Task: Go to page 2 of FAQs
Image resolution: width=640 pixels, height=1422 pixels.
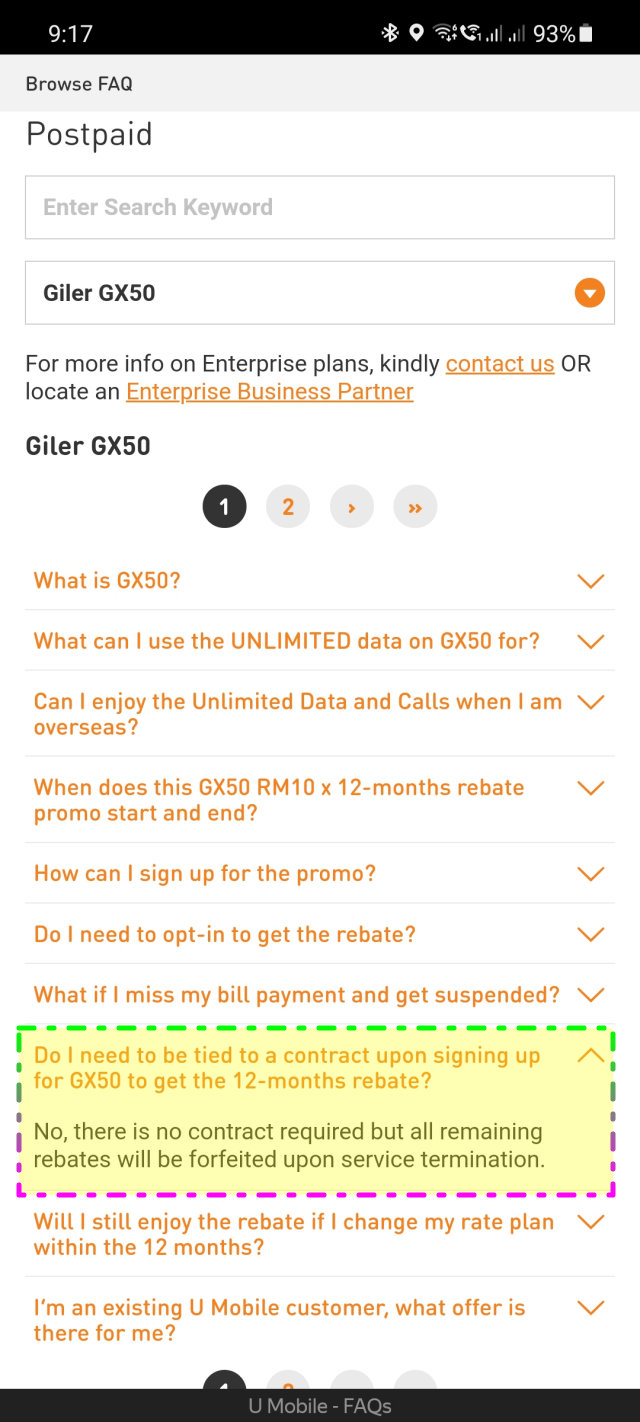Action: point(288,508)
